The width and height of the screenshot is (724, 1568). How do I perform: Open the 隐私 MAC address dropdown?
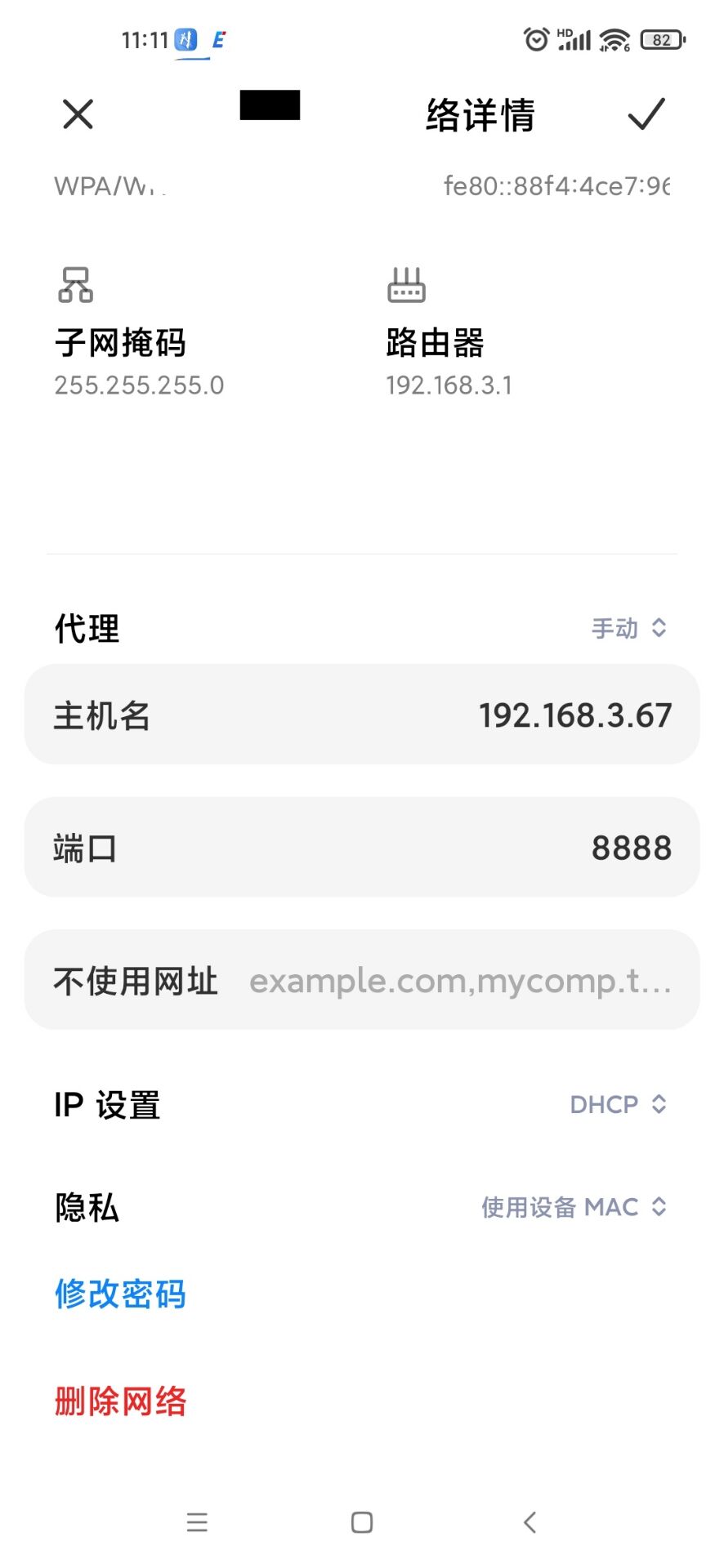coord(574,1207)
